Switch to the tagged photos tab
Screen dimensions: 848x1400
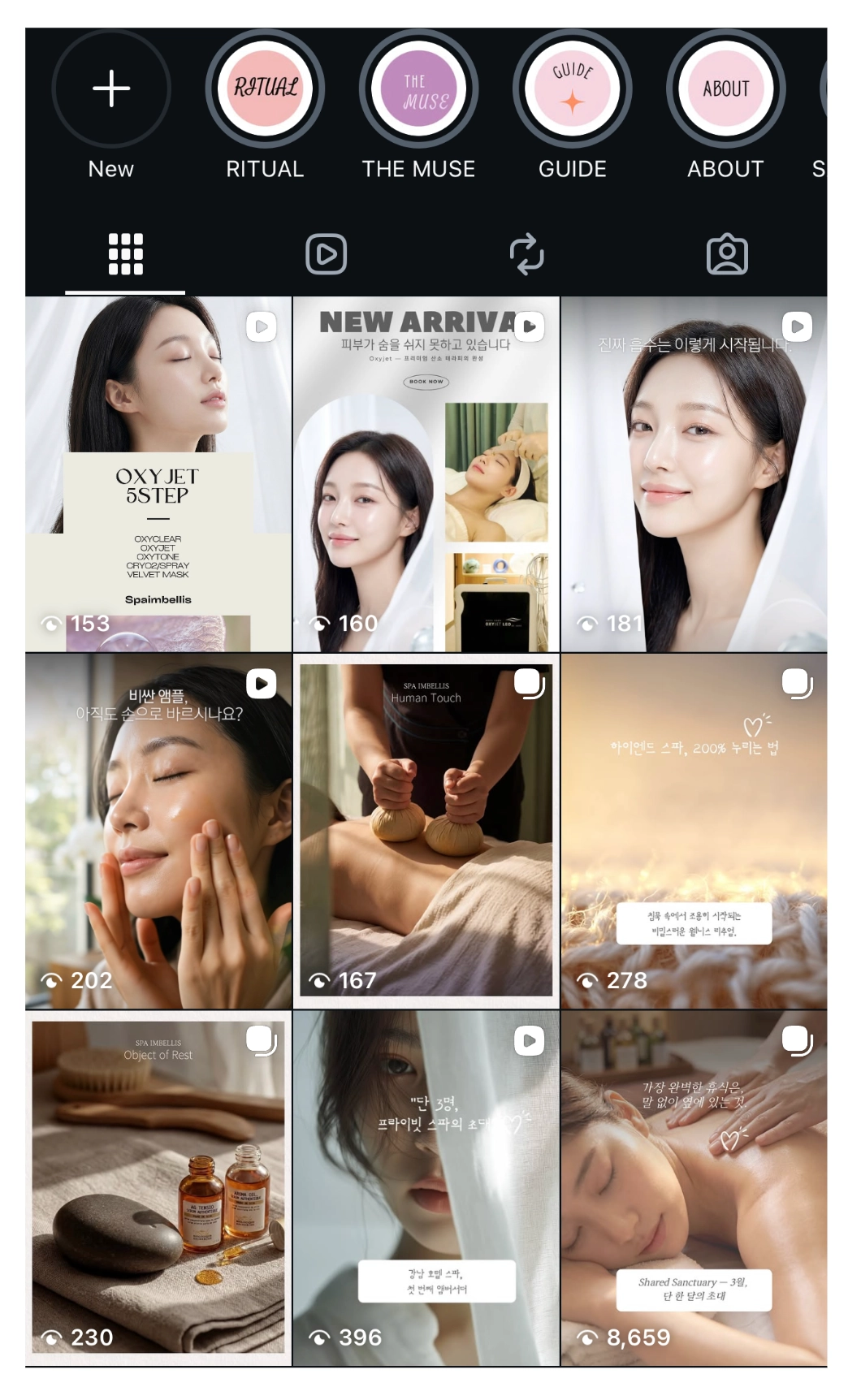727,254
